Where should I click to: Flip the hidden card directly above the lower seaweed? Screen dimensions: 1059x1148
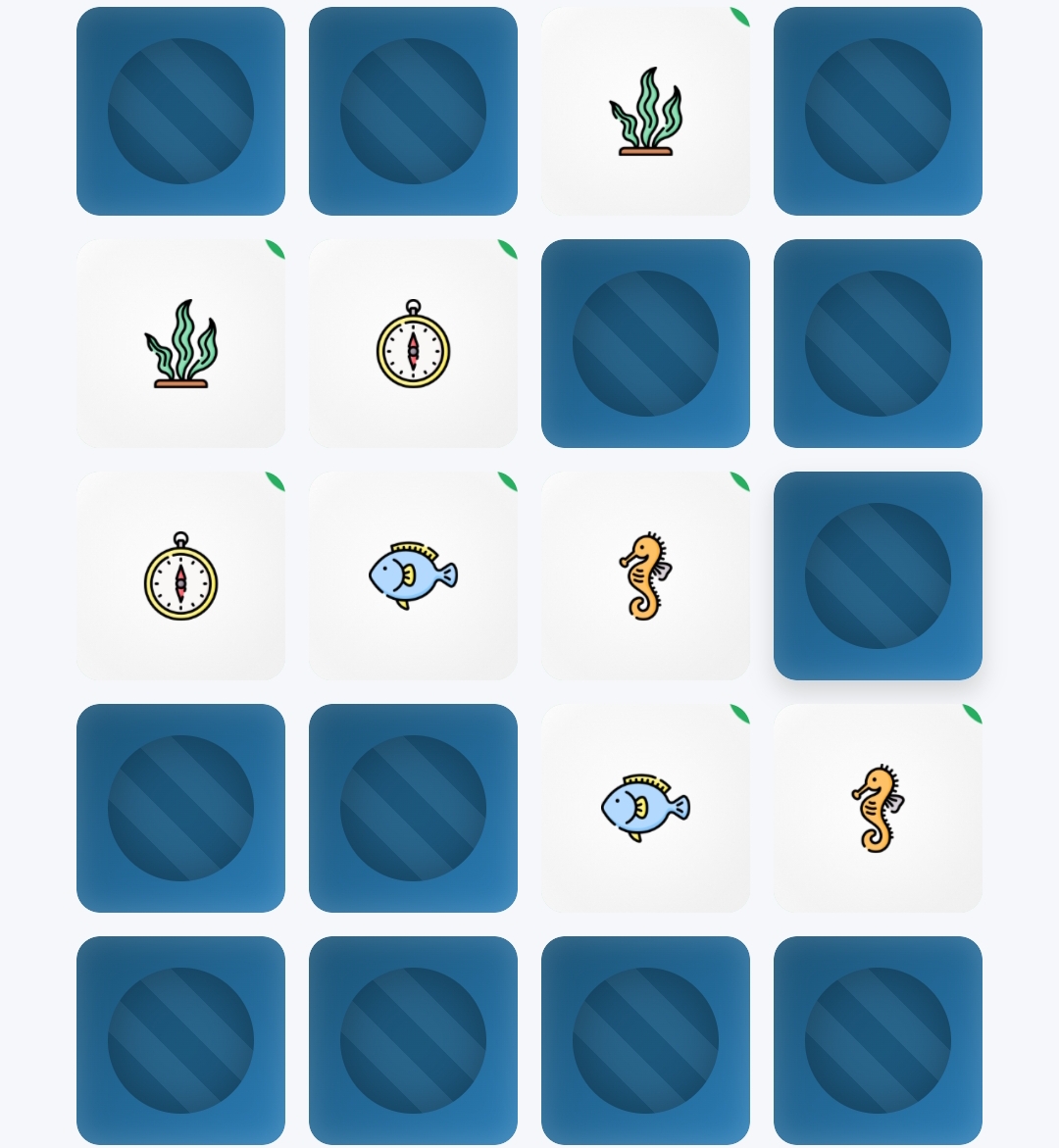(180, 111)
